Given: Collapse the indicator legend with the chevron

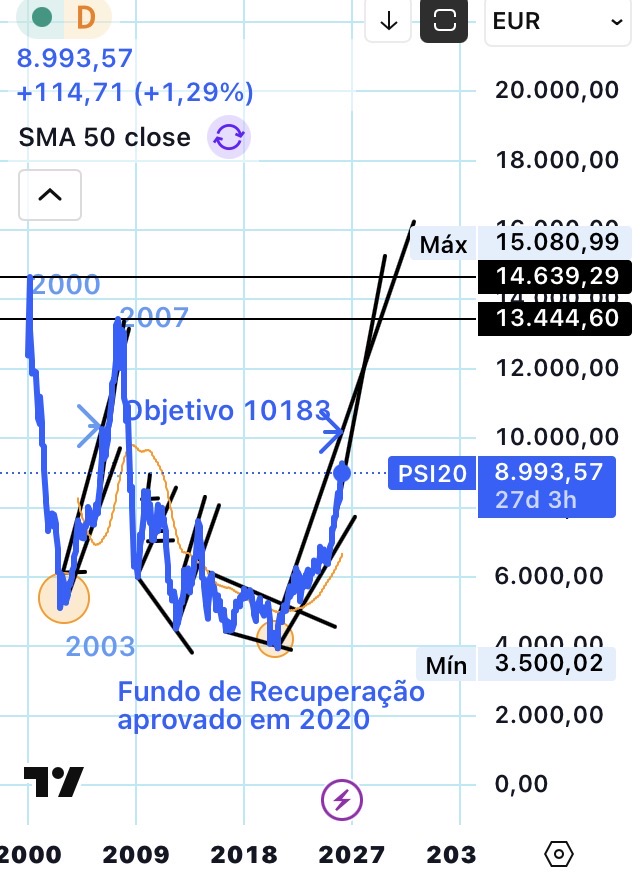Looking at the screenshot, I should (50, 194).
